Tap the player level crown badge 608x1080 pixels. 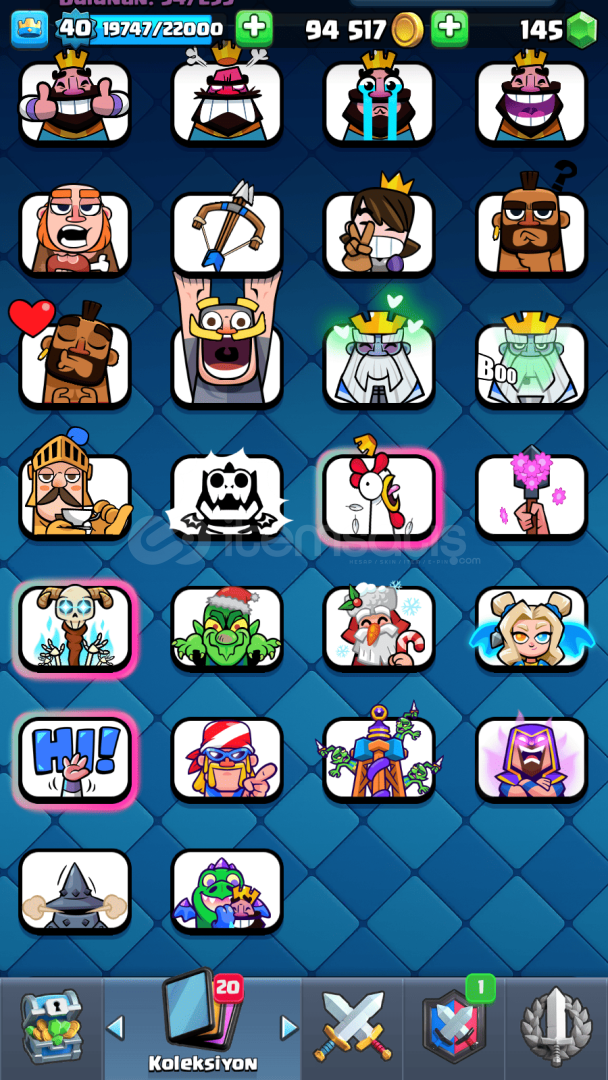click(x=29, y=30)
